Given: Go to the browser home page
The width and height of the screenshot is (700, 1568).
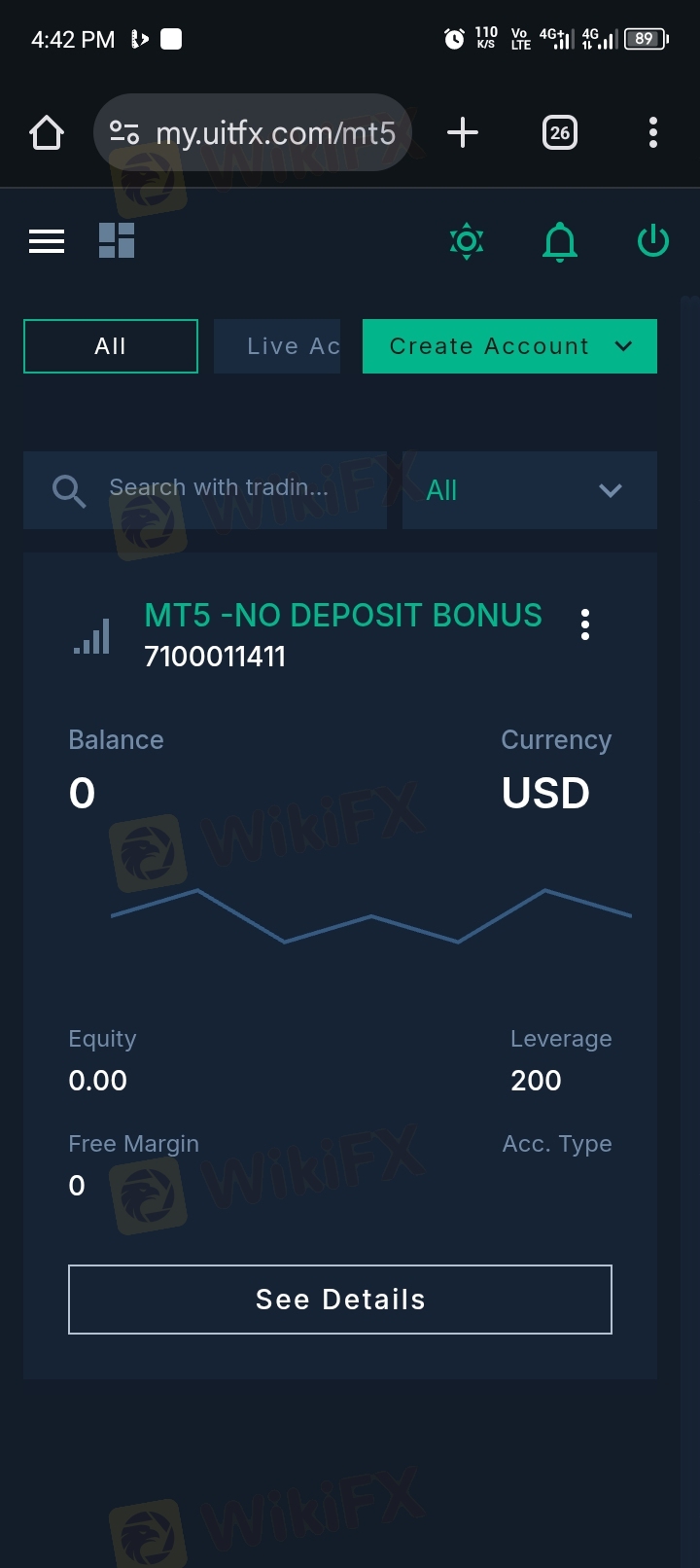Looking at the screenshot, I should (47, 132).
